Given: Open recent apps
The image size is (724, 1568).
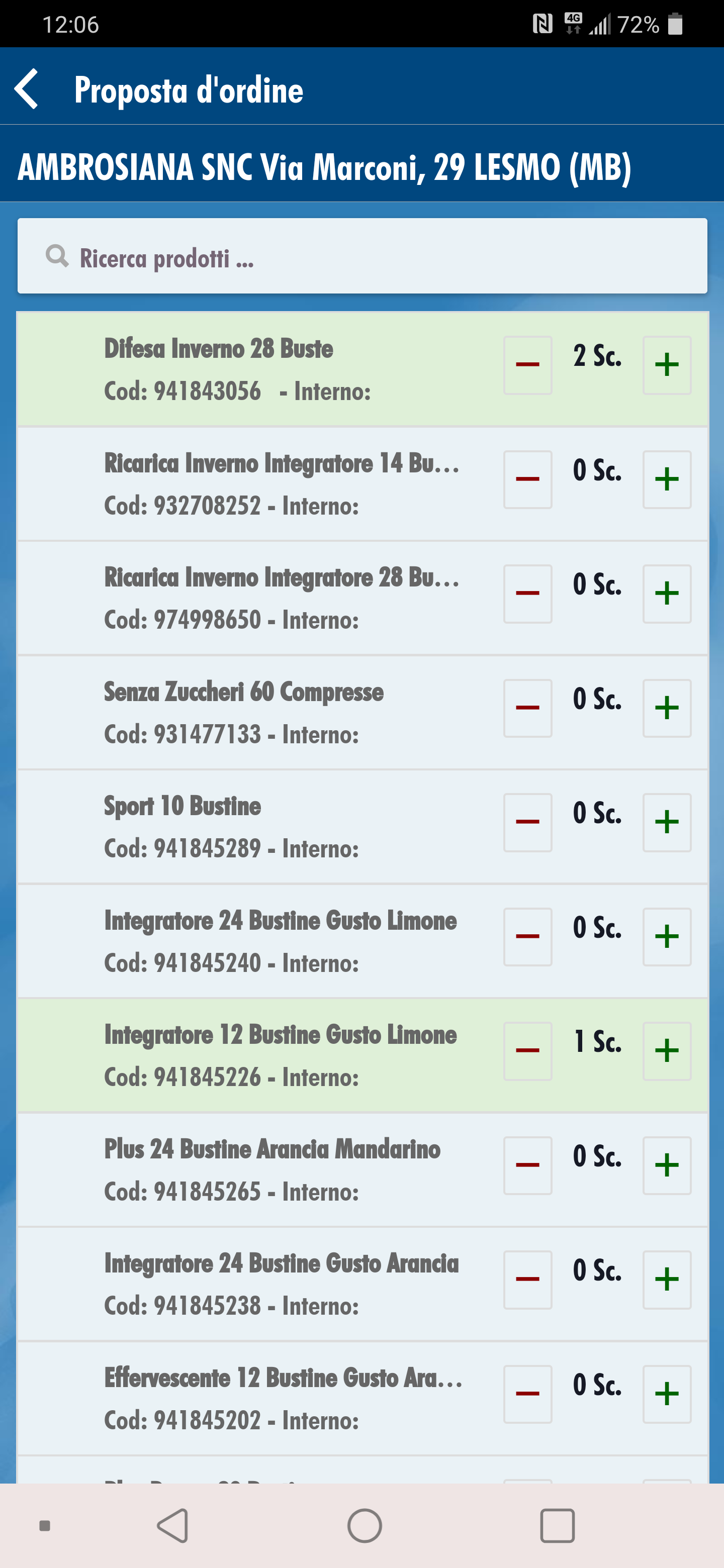Looking at the screenshot, I should pos(557,1526).
